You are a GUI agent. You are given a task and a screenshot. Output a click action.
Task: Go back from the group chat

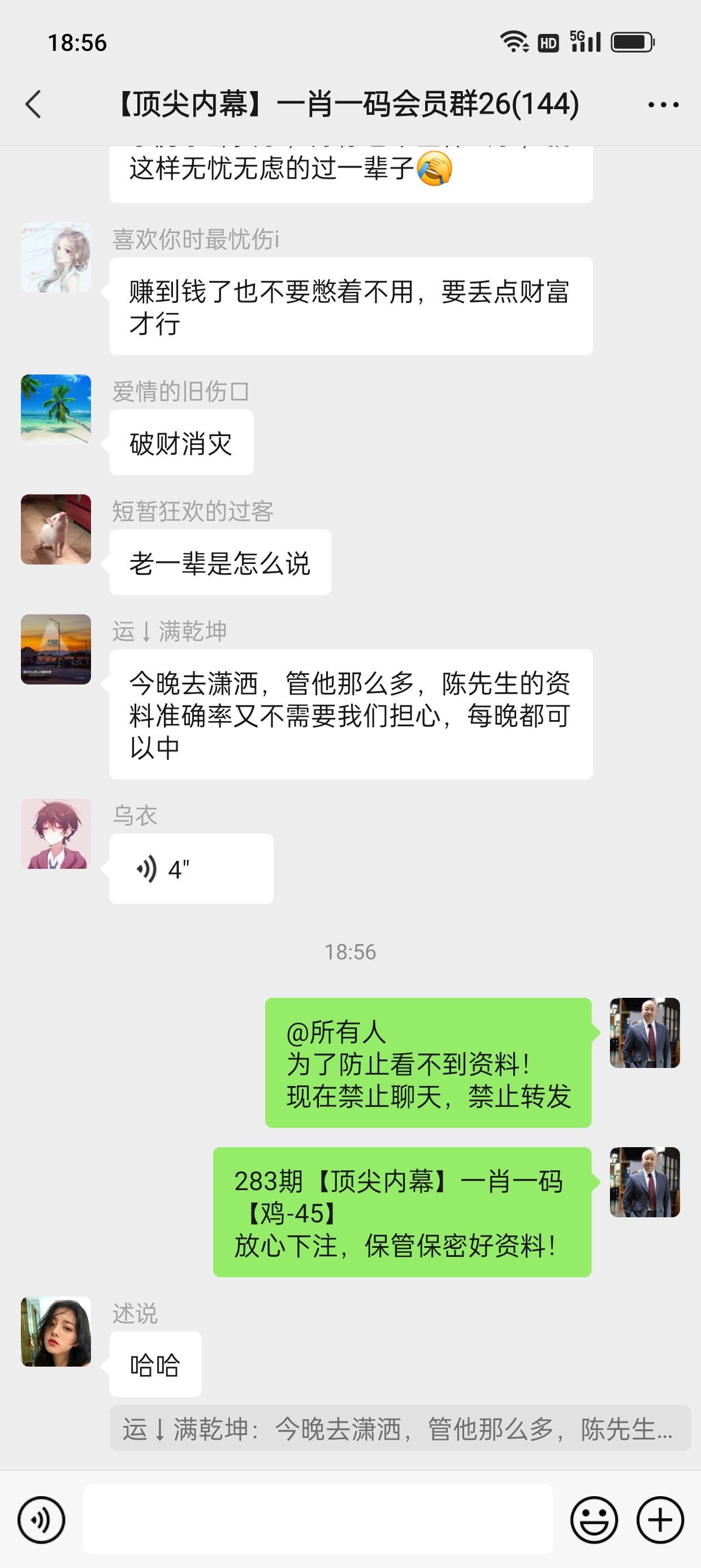(x=34, y=104)
